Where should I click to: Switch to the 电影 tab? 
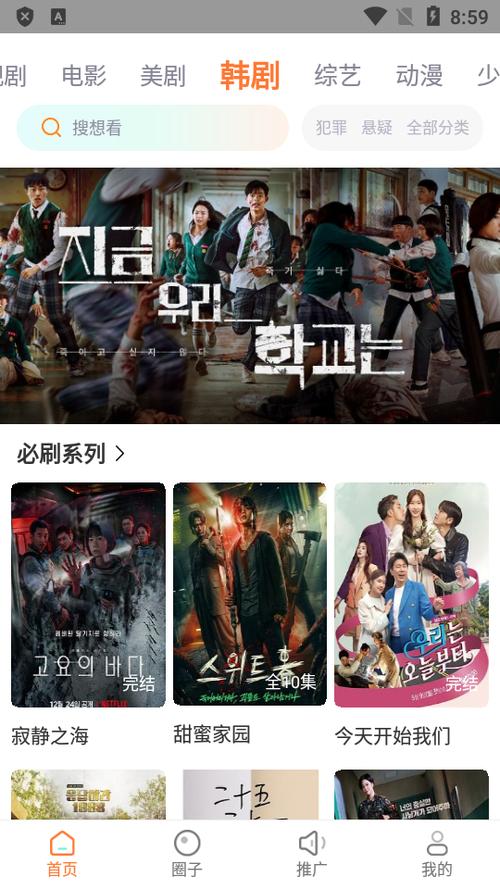(x=84, y=75)
